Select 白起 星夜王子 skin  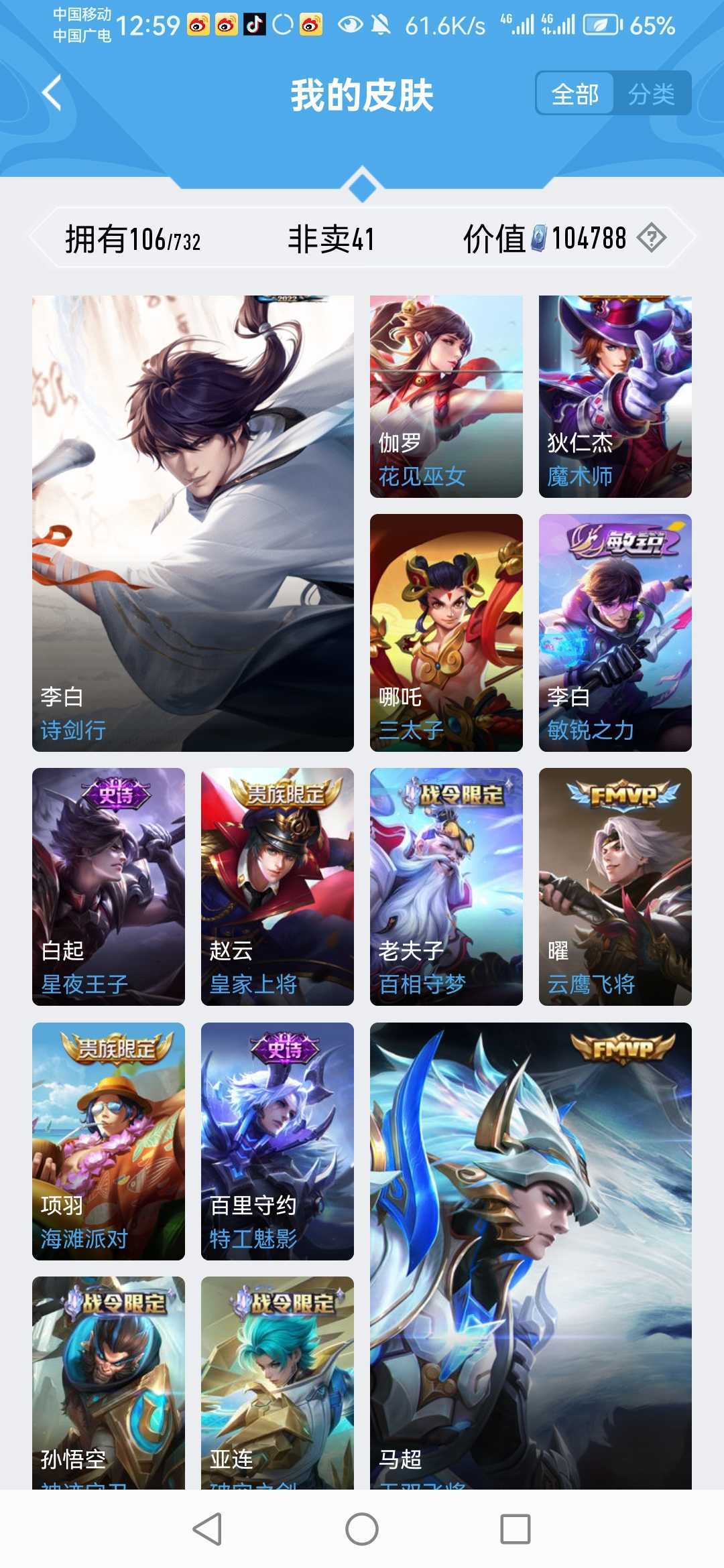click(x=109, y=886)
